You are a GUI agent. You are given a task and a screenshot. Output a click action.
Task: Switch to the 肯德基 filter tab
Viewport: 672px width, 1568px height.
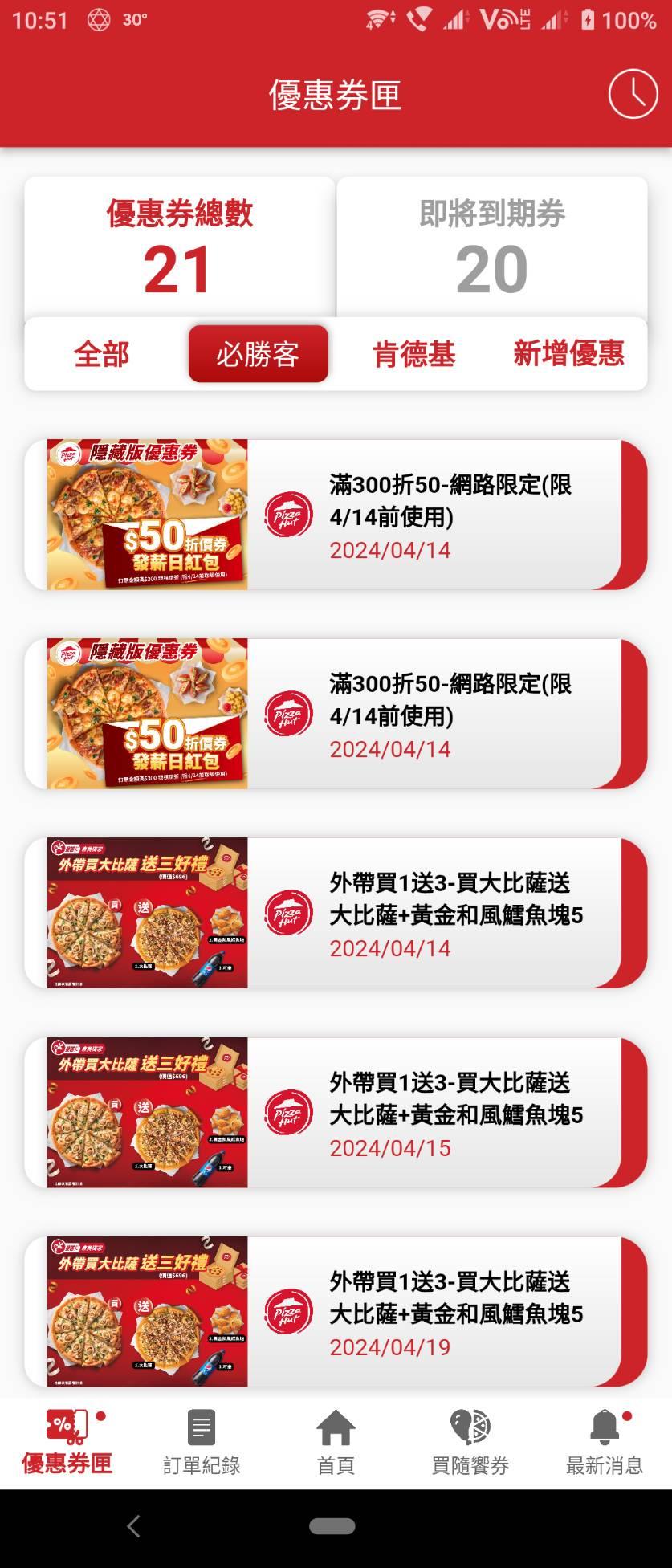point(413,354)
